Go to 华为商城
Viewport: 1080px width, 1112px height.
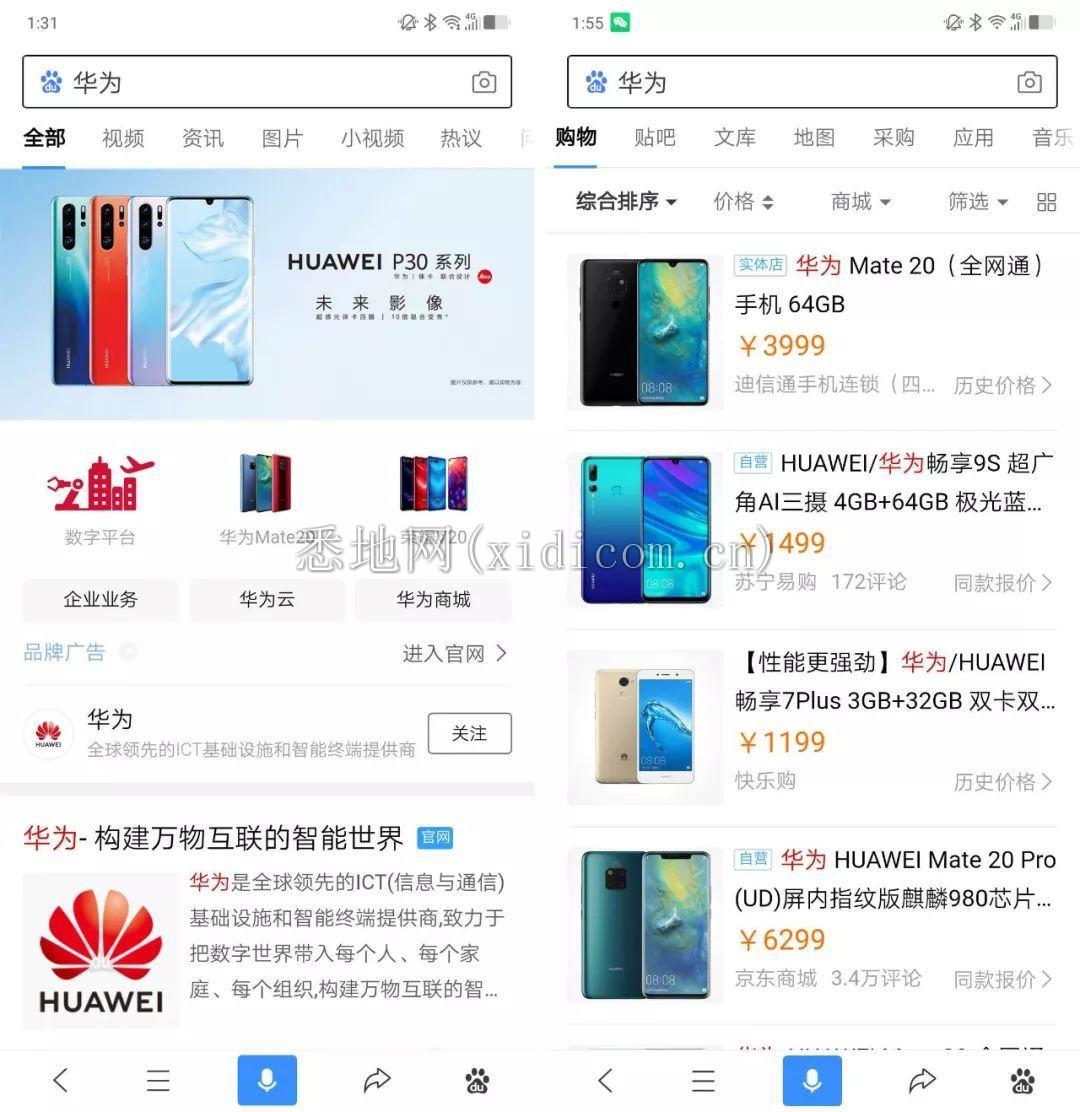(433, 600)
